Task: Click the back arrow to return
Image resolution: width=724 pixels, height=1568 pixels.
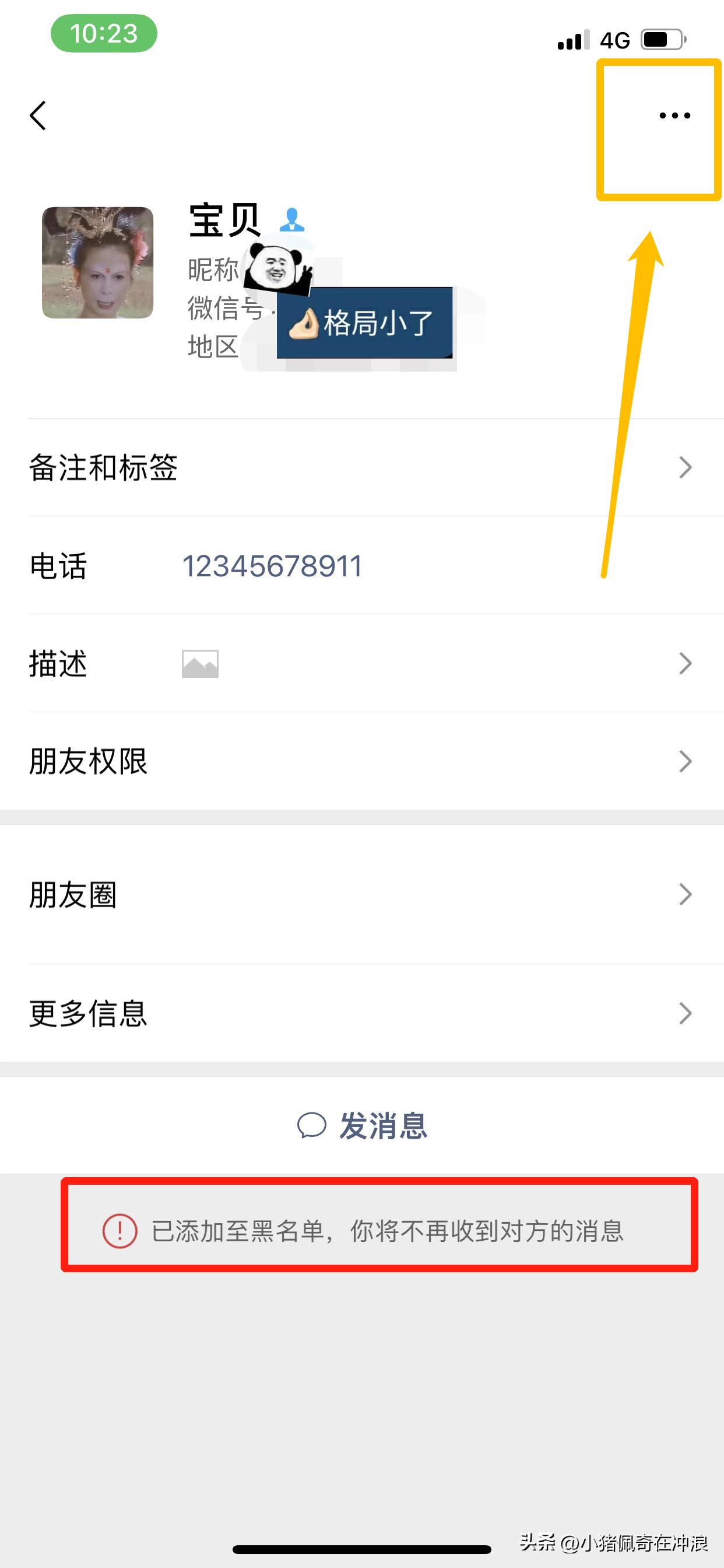Action: 38,116
